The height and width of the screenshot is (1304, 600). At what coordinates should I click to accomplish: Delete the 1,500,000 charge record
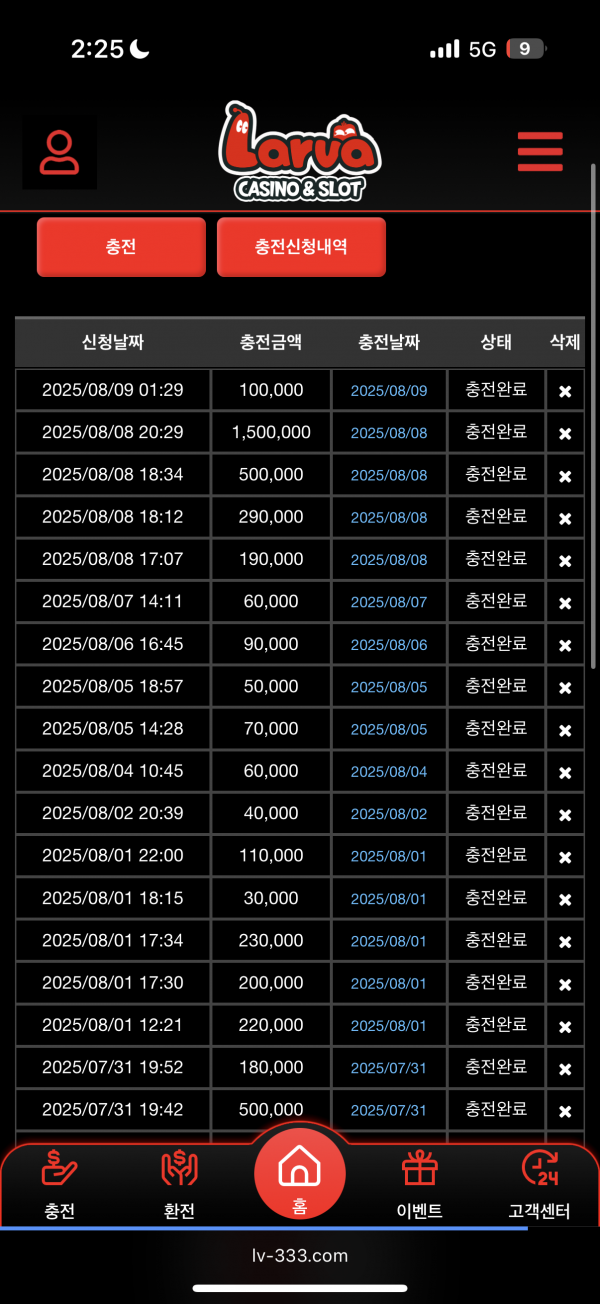pyautogui.click(x=565, y=433)
